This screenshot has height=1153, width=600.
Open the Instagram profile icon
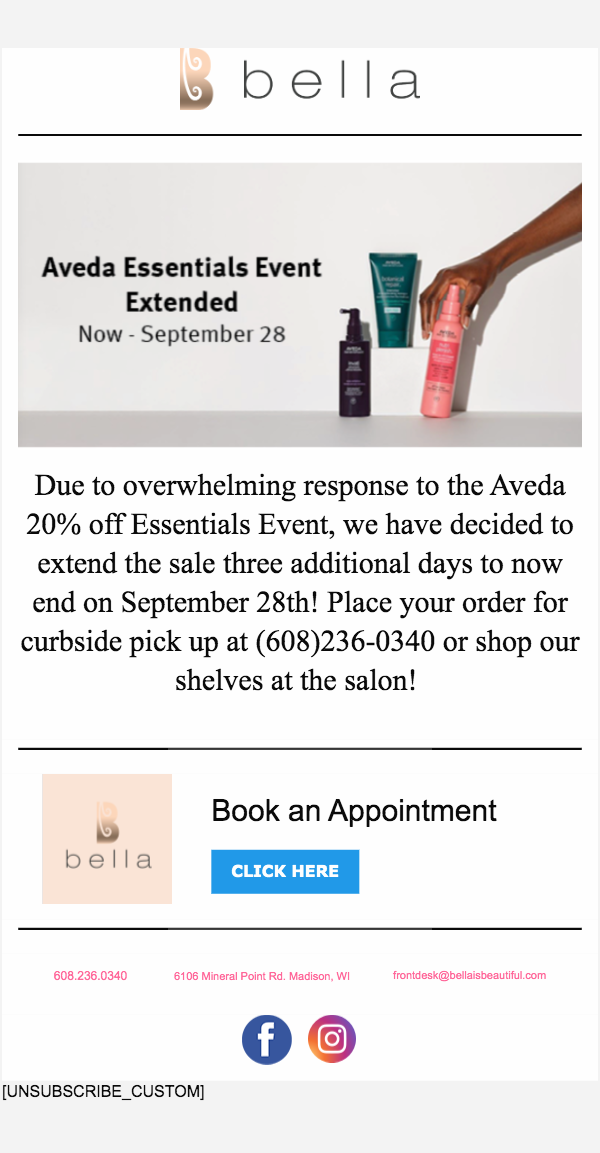tap(332, 1039)
